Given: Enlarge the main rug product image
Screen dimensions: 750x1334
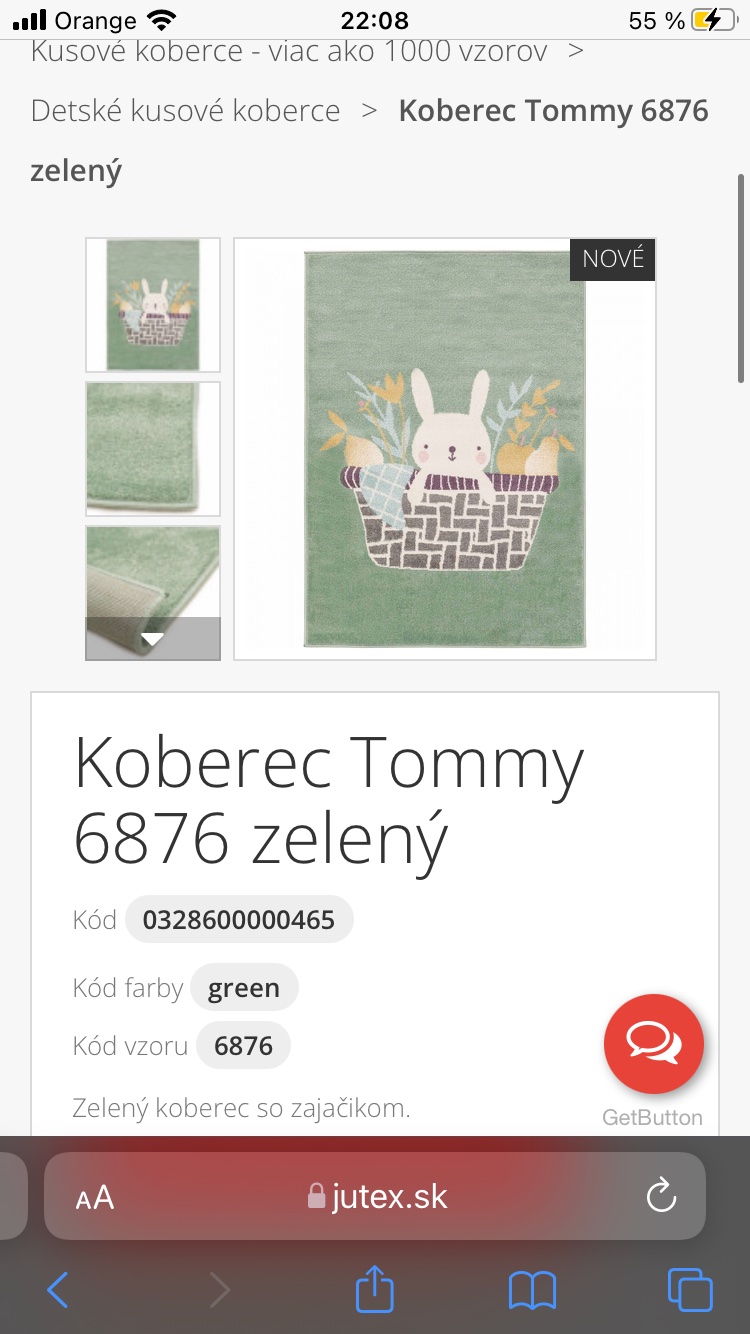Looking at the screenshot, I should point(445,449).
